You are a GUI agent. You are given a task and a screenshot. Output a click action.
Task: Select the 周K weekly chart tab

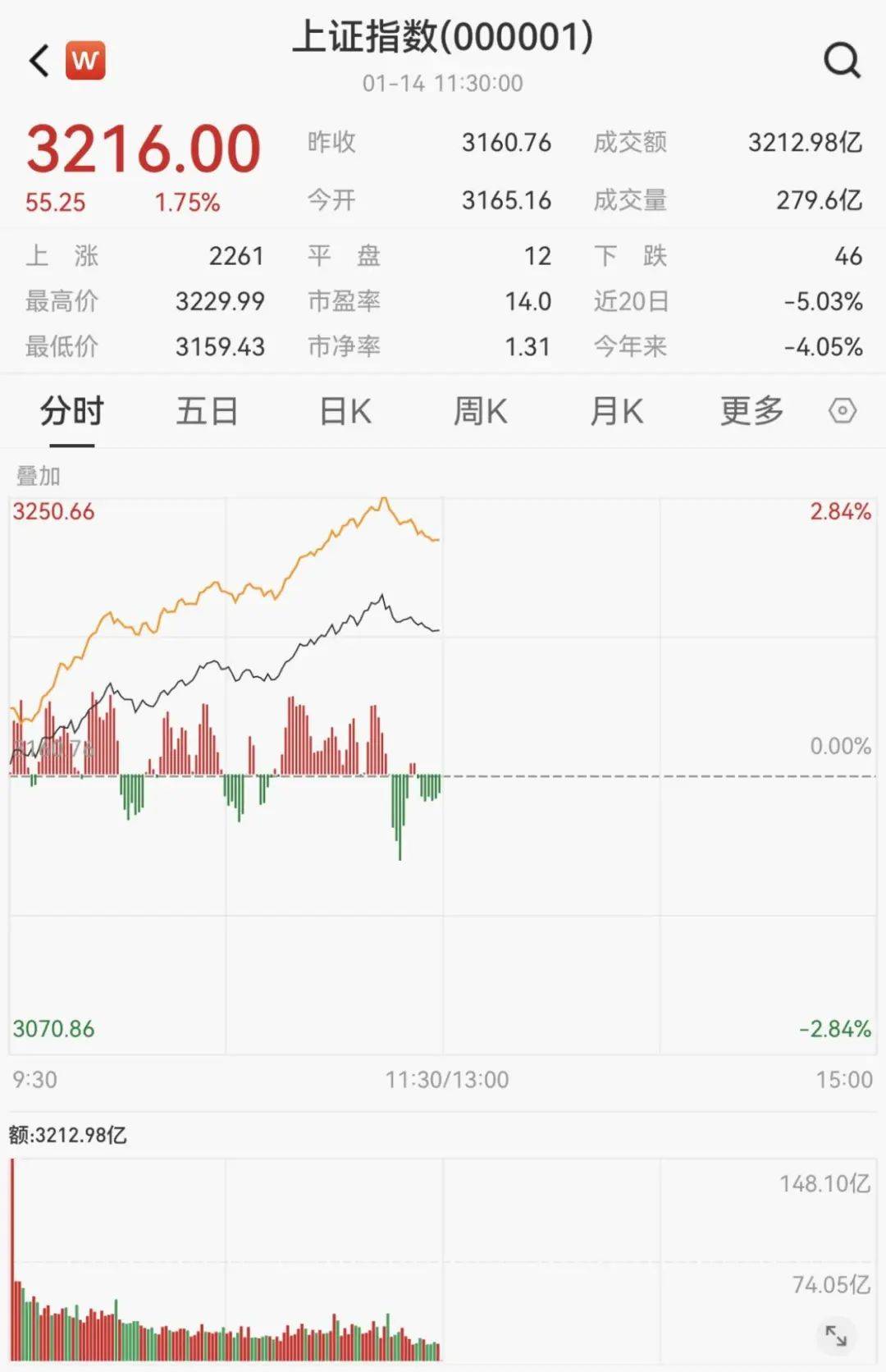coord(481,412)
